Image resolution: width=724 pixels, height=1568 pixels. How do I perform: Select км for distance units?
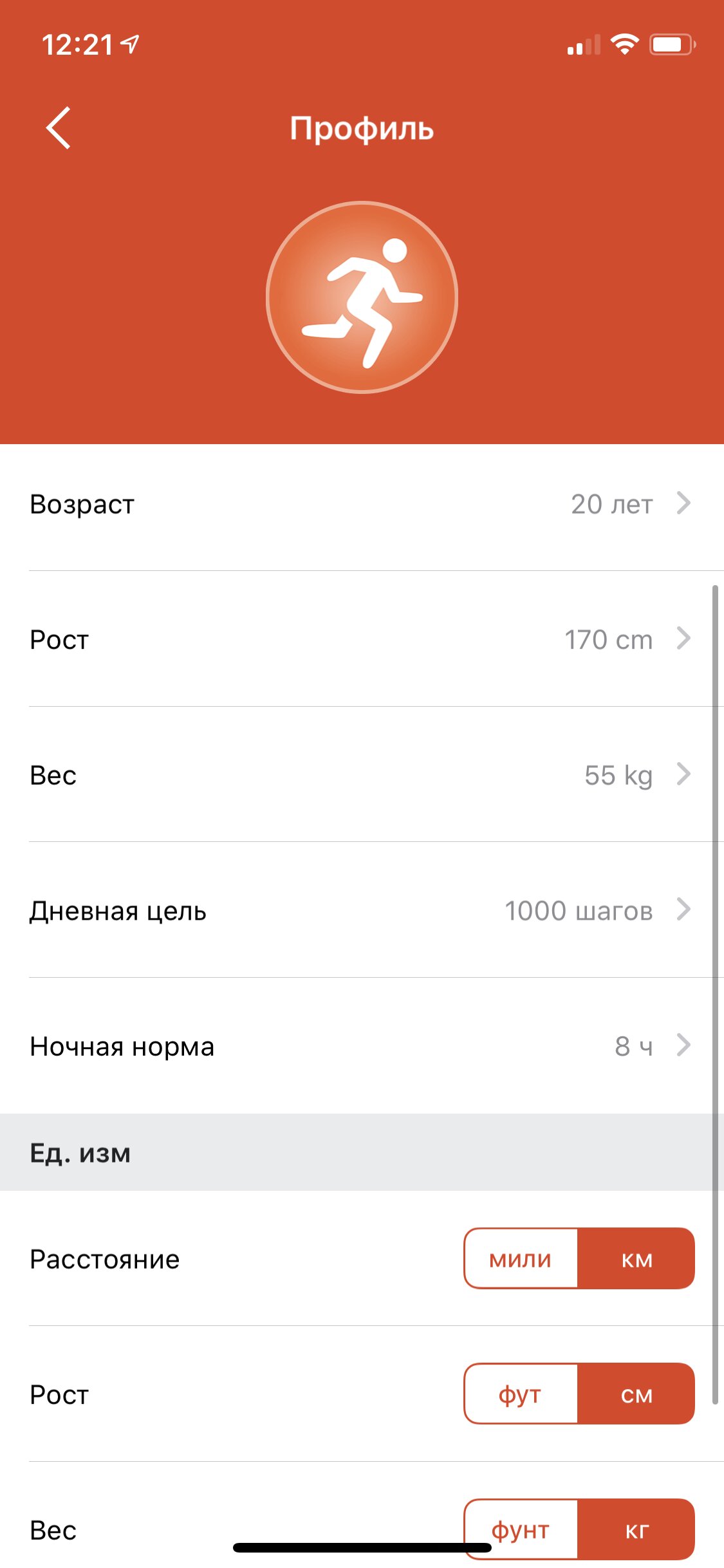[x=636, y=1258]
